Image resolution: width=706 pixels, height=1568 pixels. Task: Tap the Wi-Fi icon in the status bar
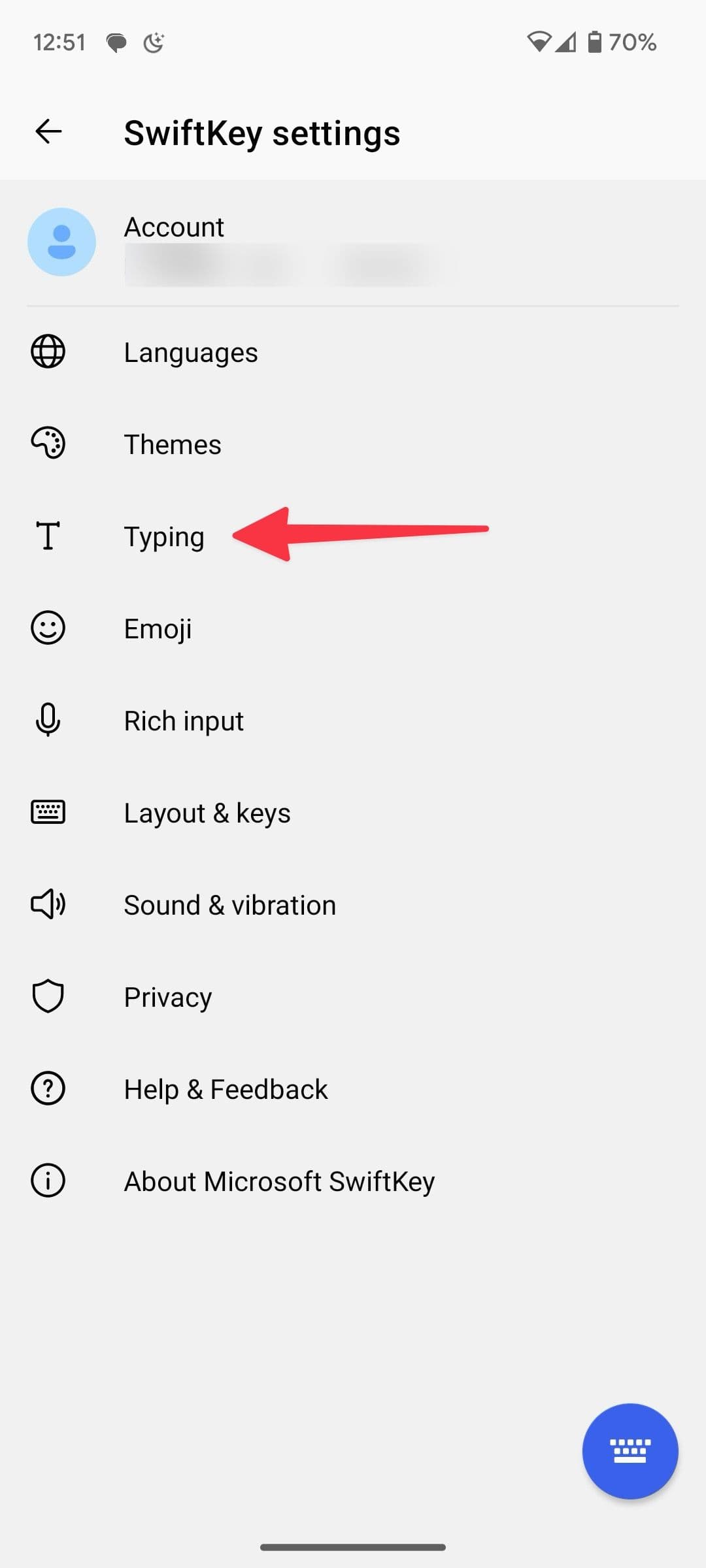[x=537, y=41]
